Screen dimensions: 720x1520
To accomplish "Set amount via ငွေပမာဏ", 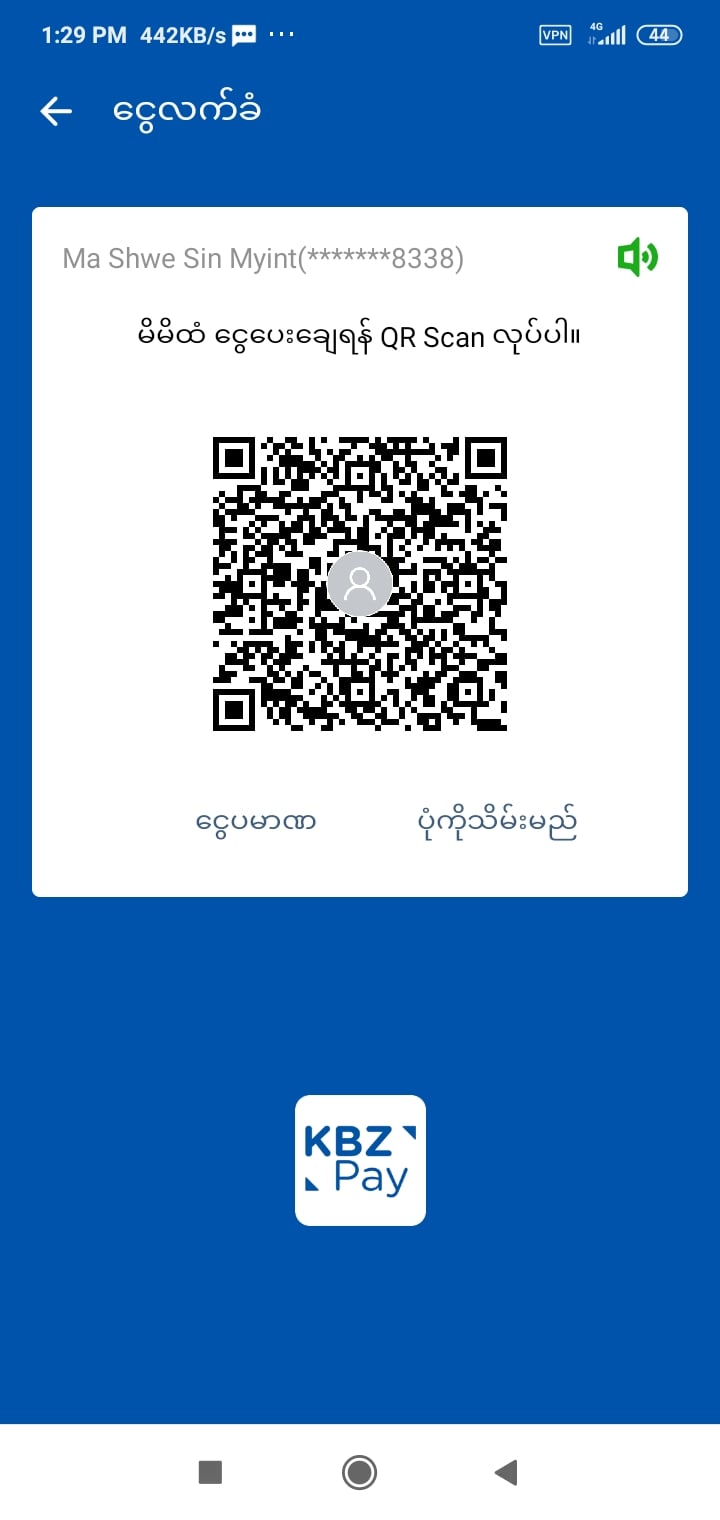I will (x=256, y=823).
